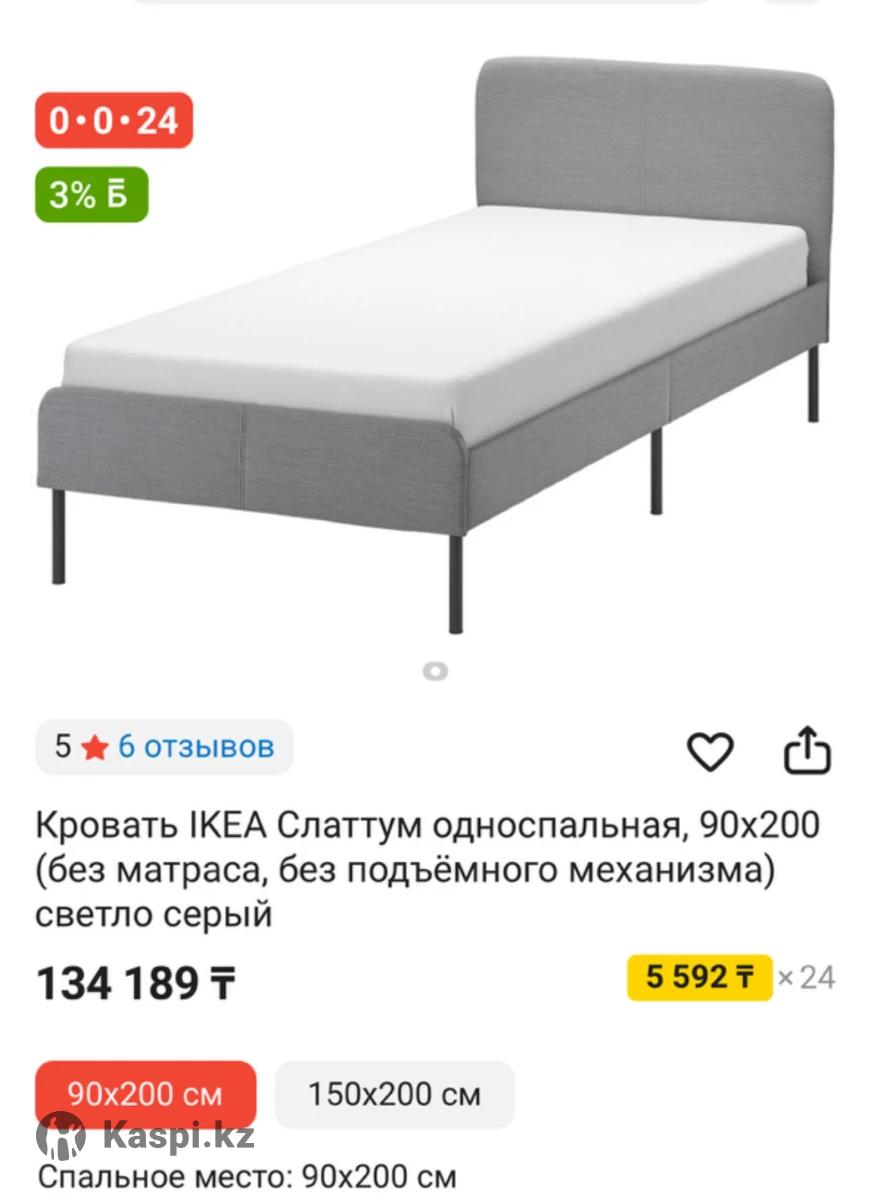Image resolution: width=871 pixels, height=1200 pixels.
Task: View the 5 592 ₸ installment offer
Action: coord(699,977)
